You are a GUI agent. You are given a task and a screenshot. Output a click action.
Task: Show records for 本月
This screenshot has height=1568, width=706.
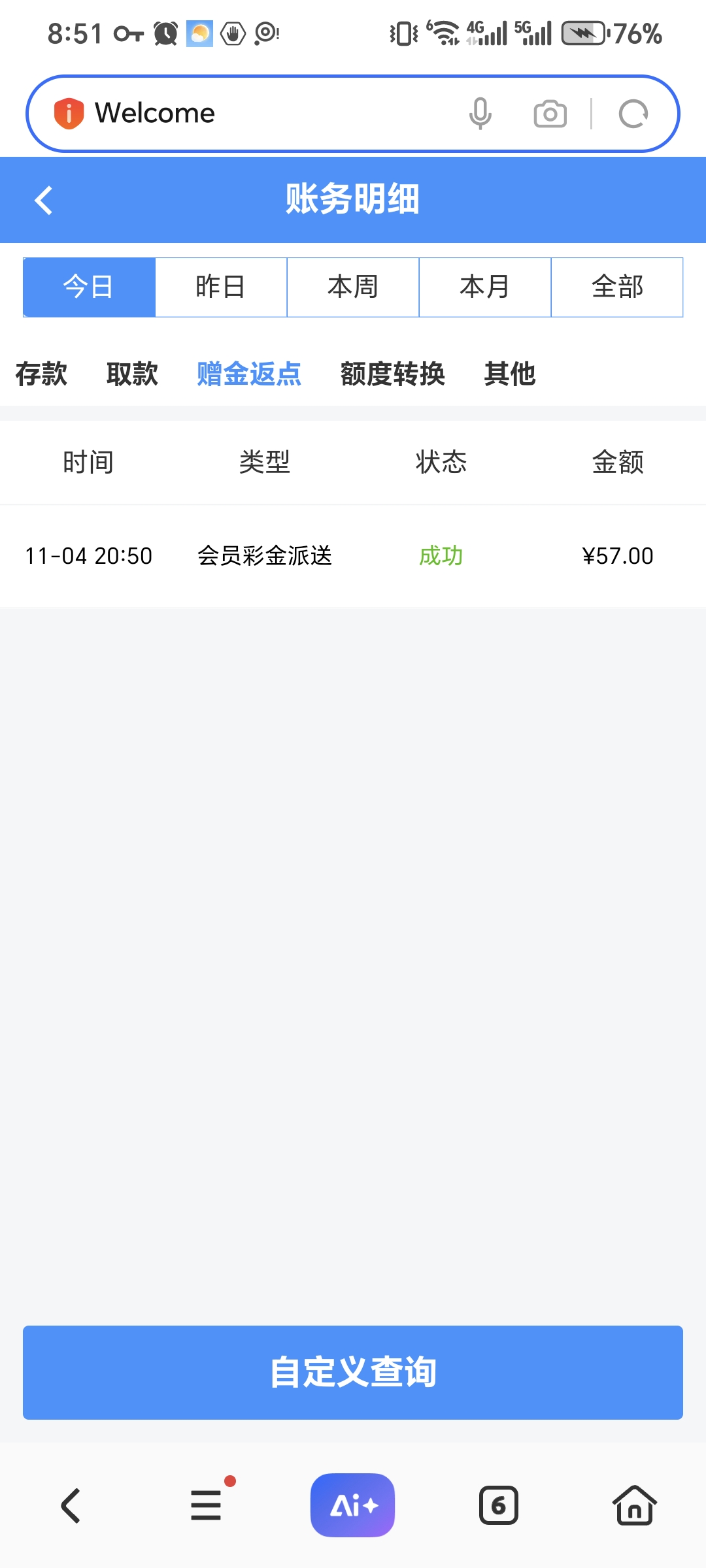click(x=485, y=287)
